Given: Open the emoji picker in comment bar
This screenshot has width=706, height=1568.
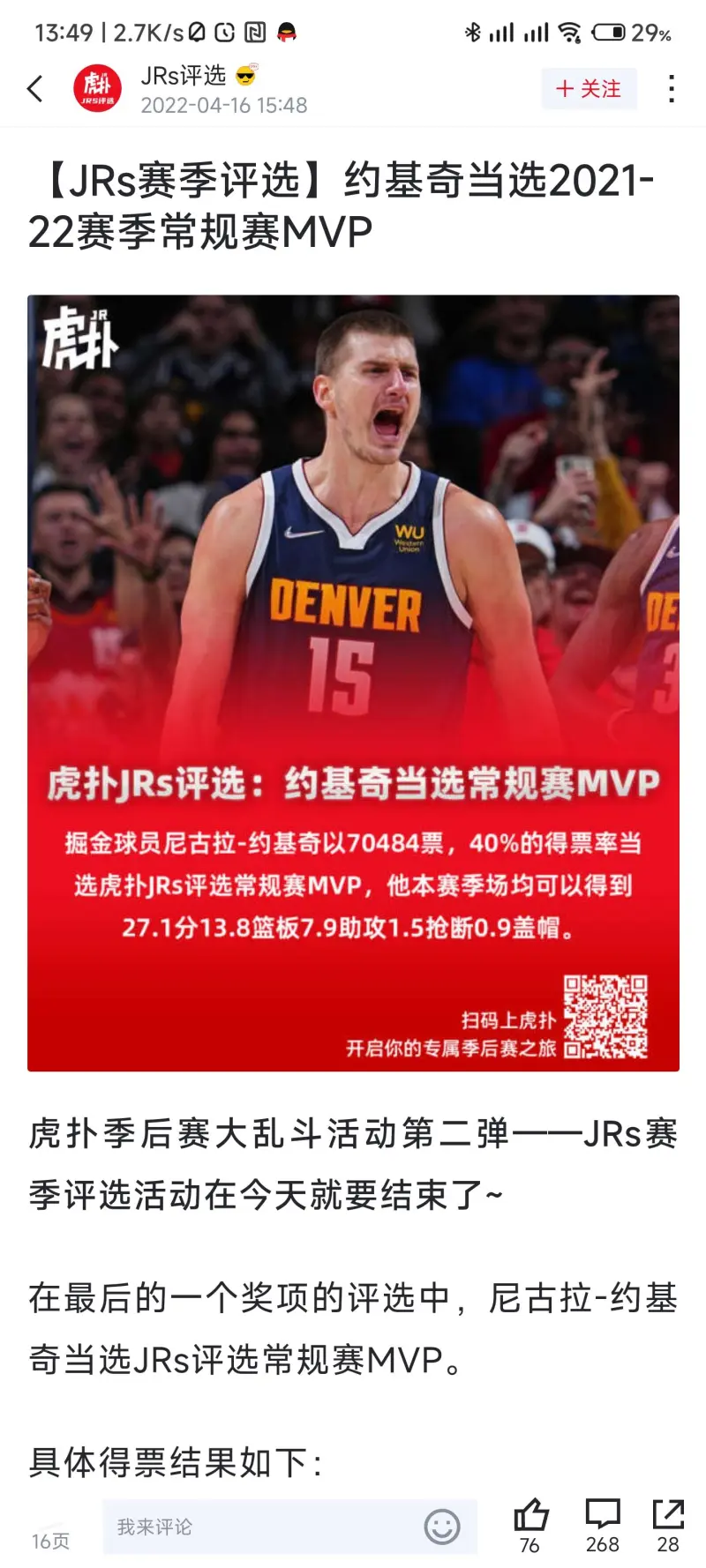Looking at the screenshot, I should pos(442,1527).
